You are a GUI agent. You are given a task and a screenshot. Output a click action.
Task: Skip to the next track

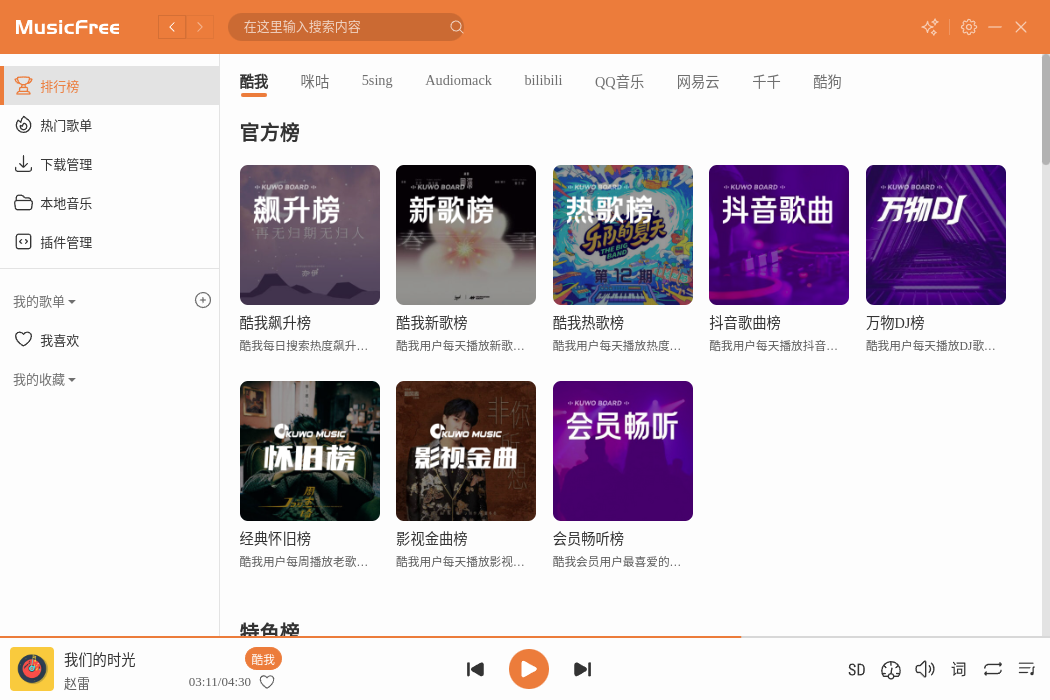point(582,669)
